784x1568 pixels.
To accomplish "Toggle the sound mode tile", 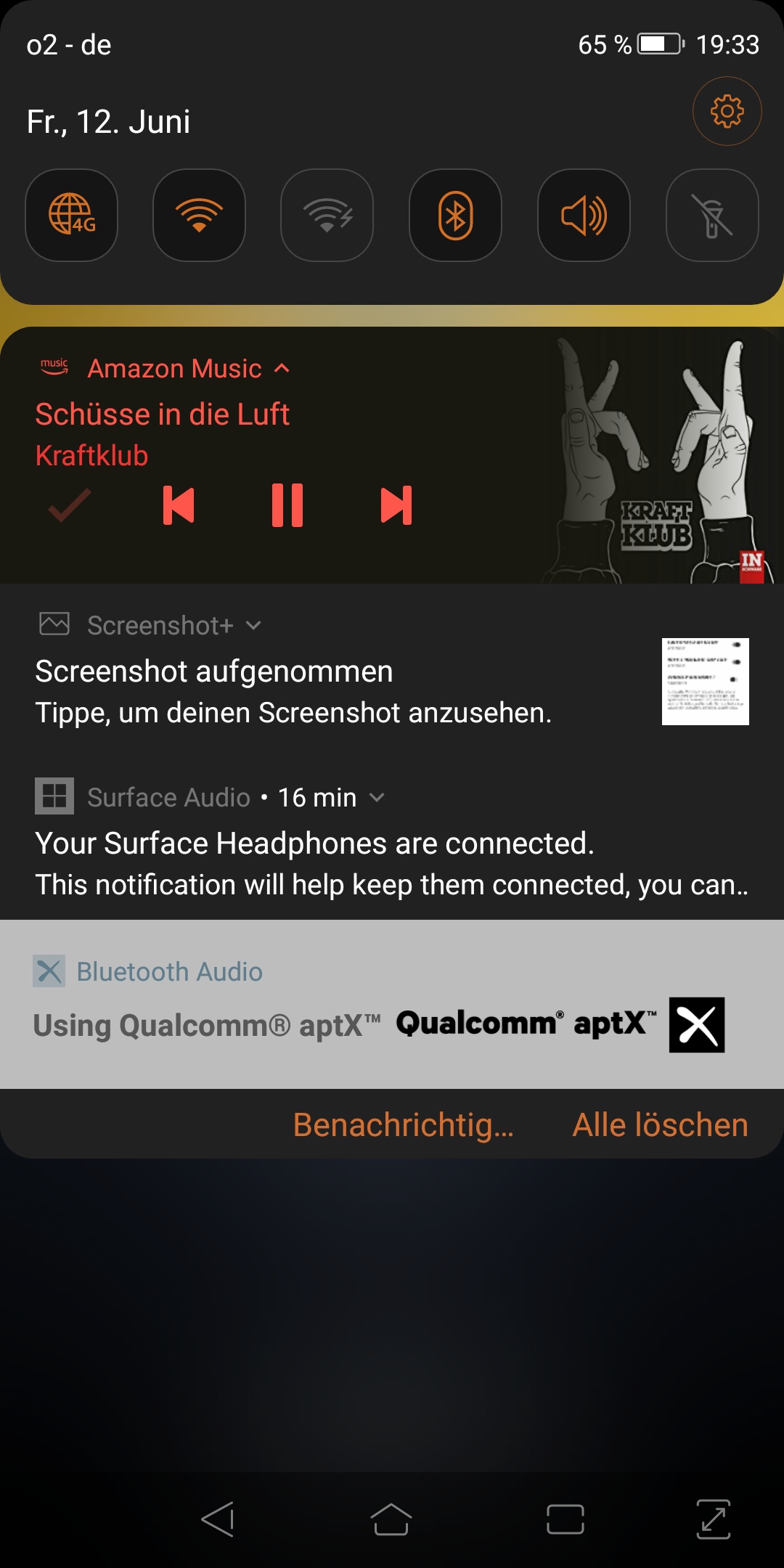I will pos(584,216).
